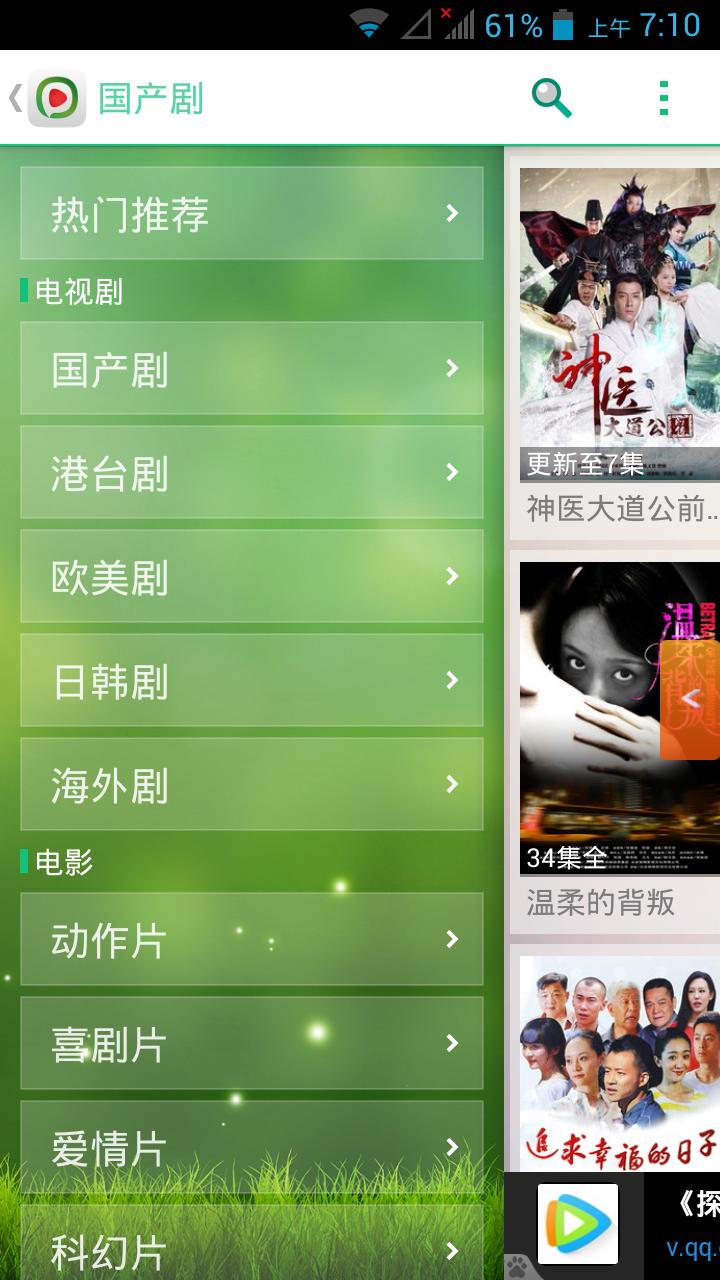Viewport: 720px width, 1280px height.
Task: Open 热门推荐 category
Action: [x=252, y=213]
